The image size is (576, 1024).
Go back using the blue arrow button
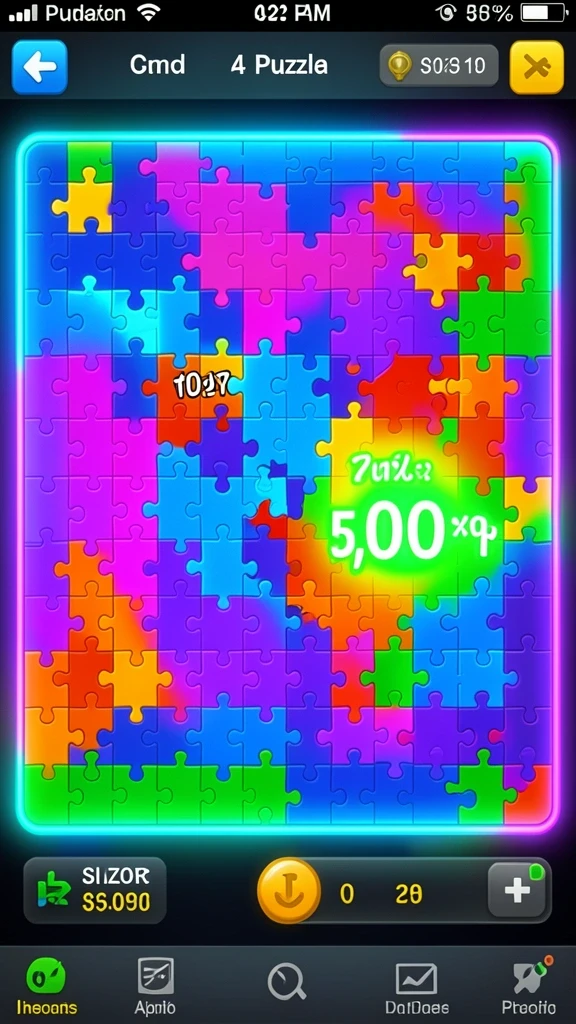(39, 67)
